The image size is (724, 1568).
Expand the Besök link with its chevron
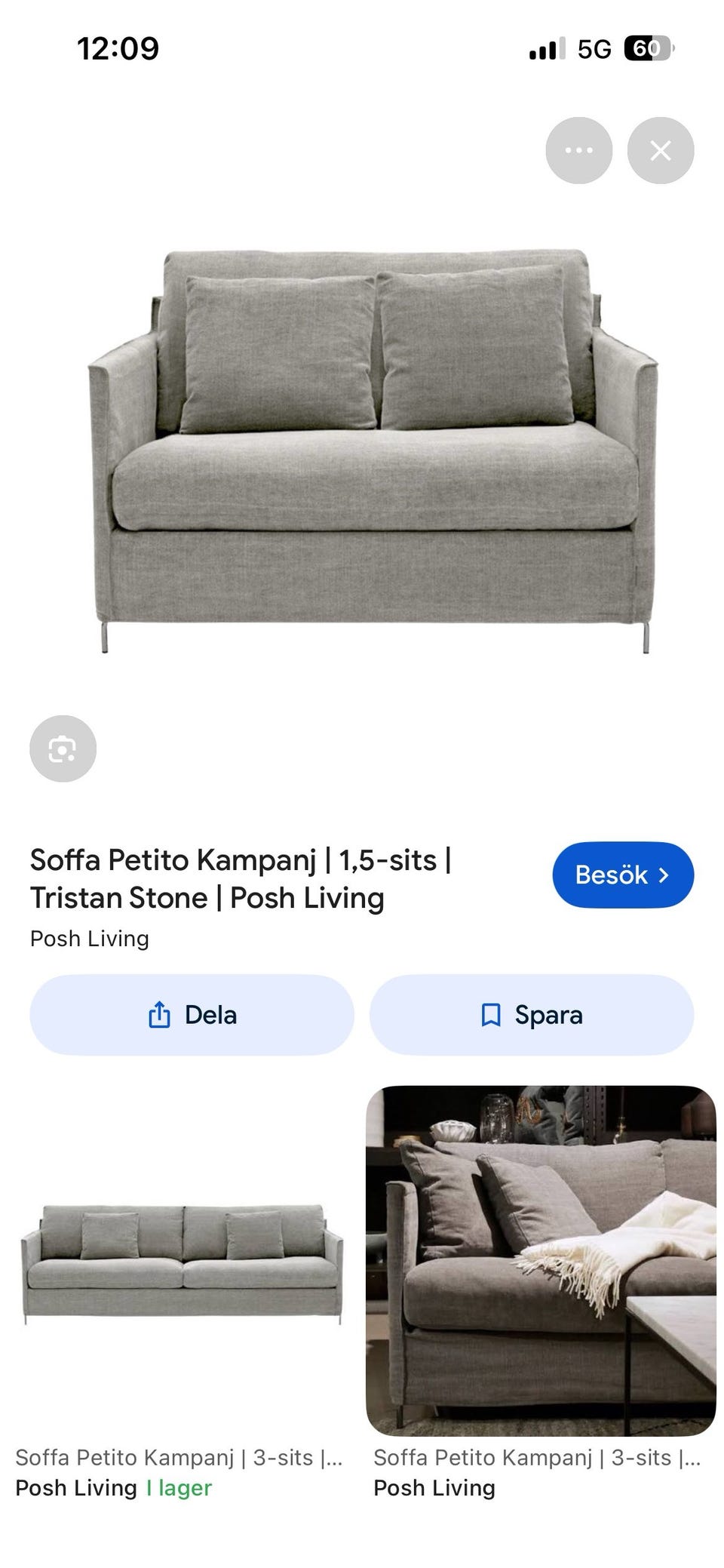[664, 875]
